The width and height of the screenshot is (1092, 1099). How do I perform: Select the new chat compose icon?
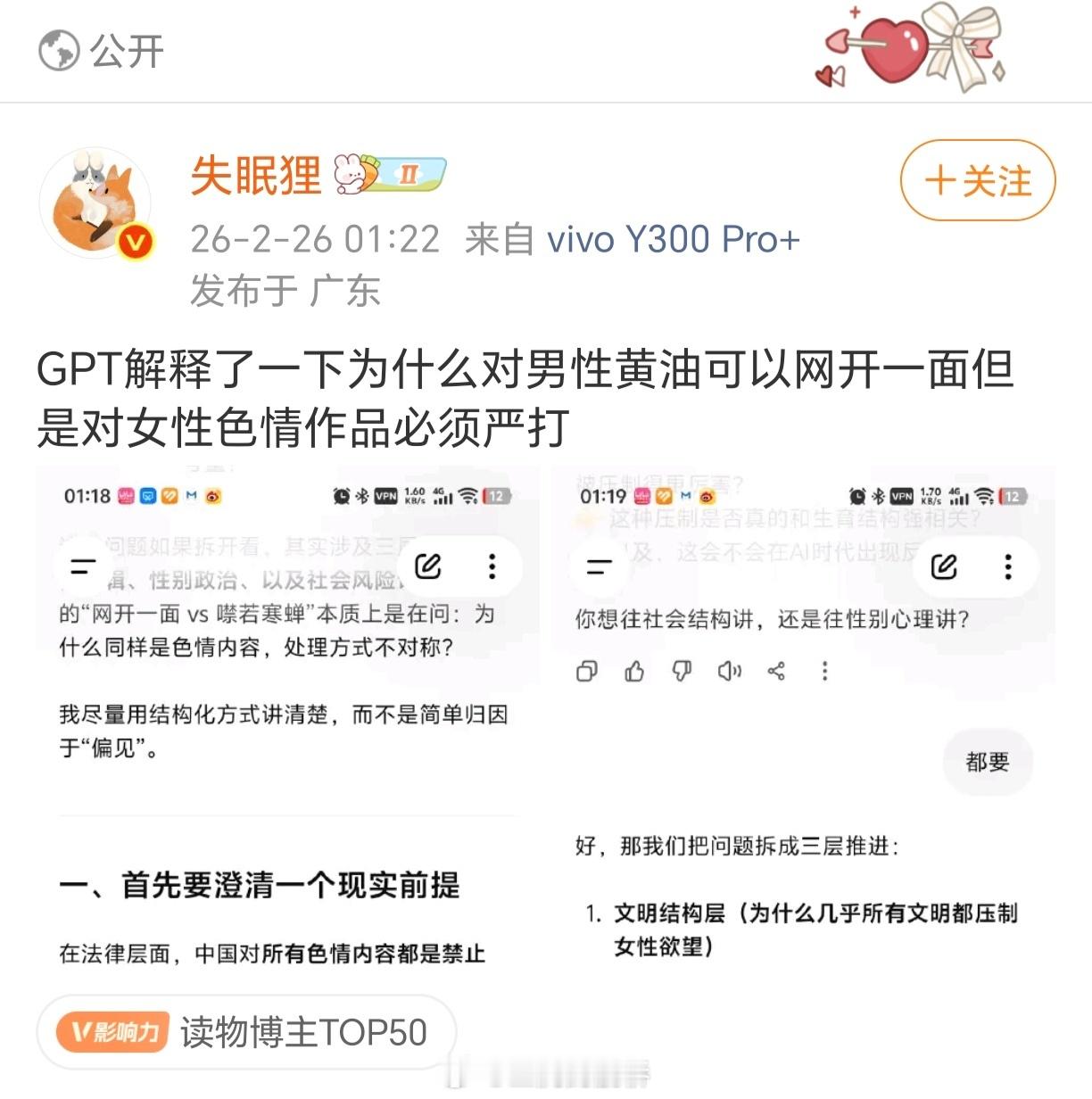(x=429, y=566)
